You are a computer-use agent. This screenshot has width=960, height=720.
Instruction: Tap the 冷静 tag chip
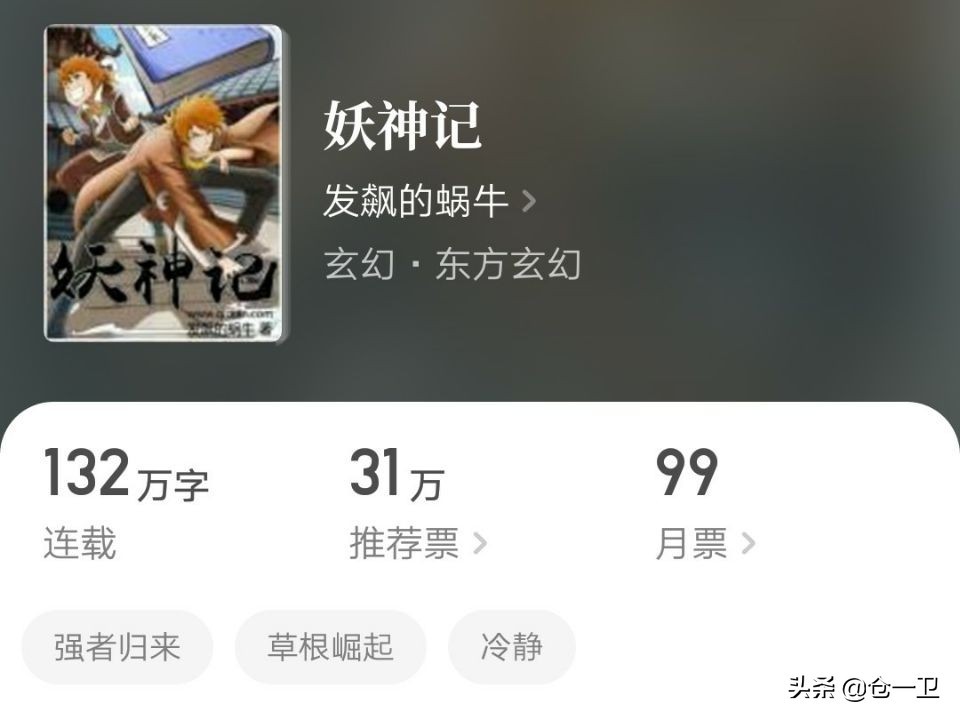pyautogui.click(x=511, y=647)
